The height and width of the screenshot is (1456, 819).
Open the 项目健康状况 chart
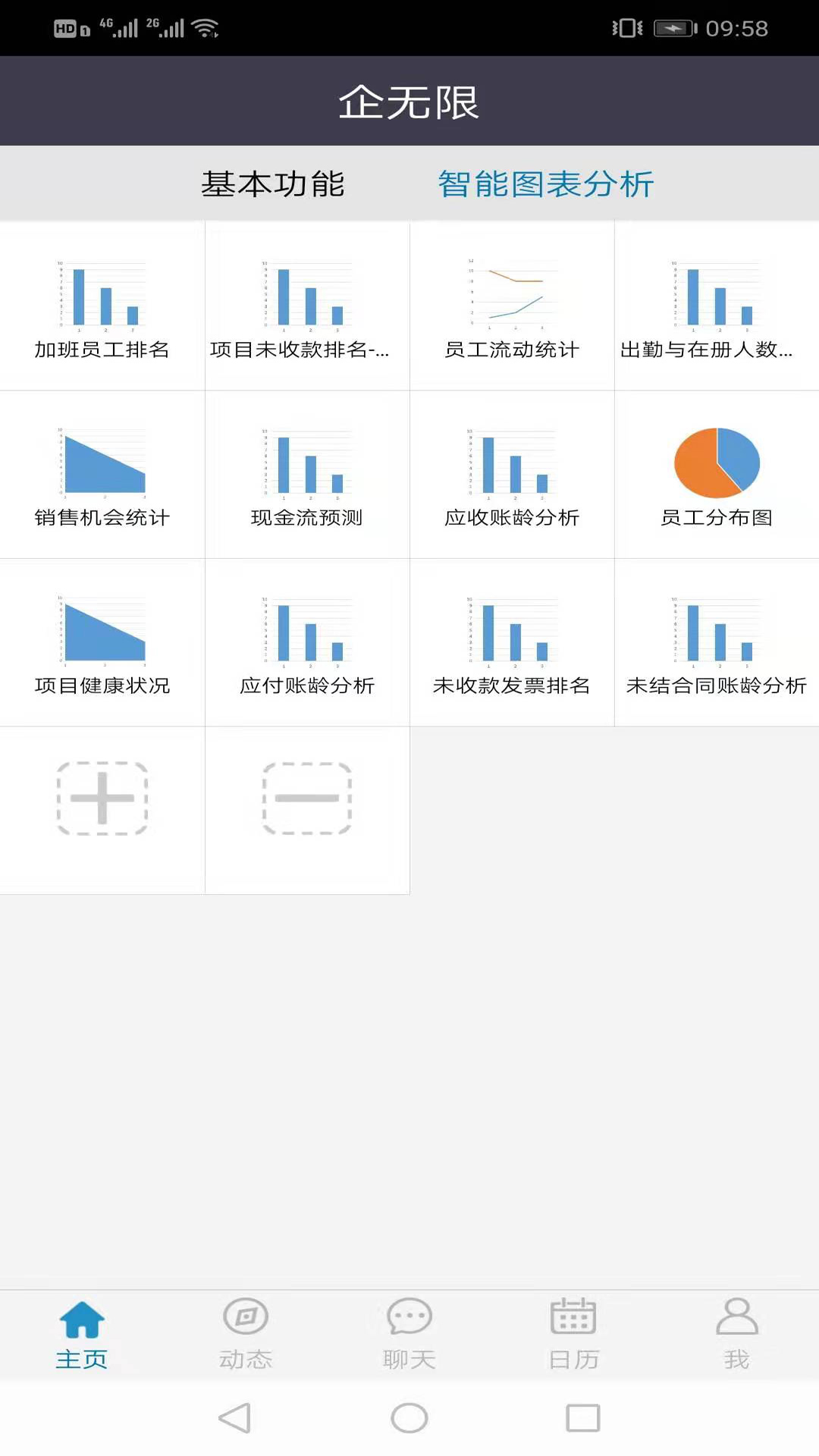102,644
